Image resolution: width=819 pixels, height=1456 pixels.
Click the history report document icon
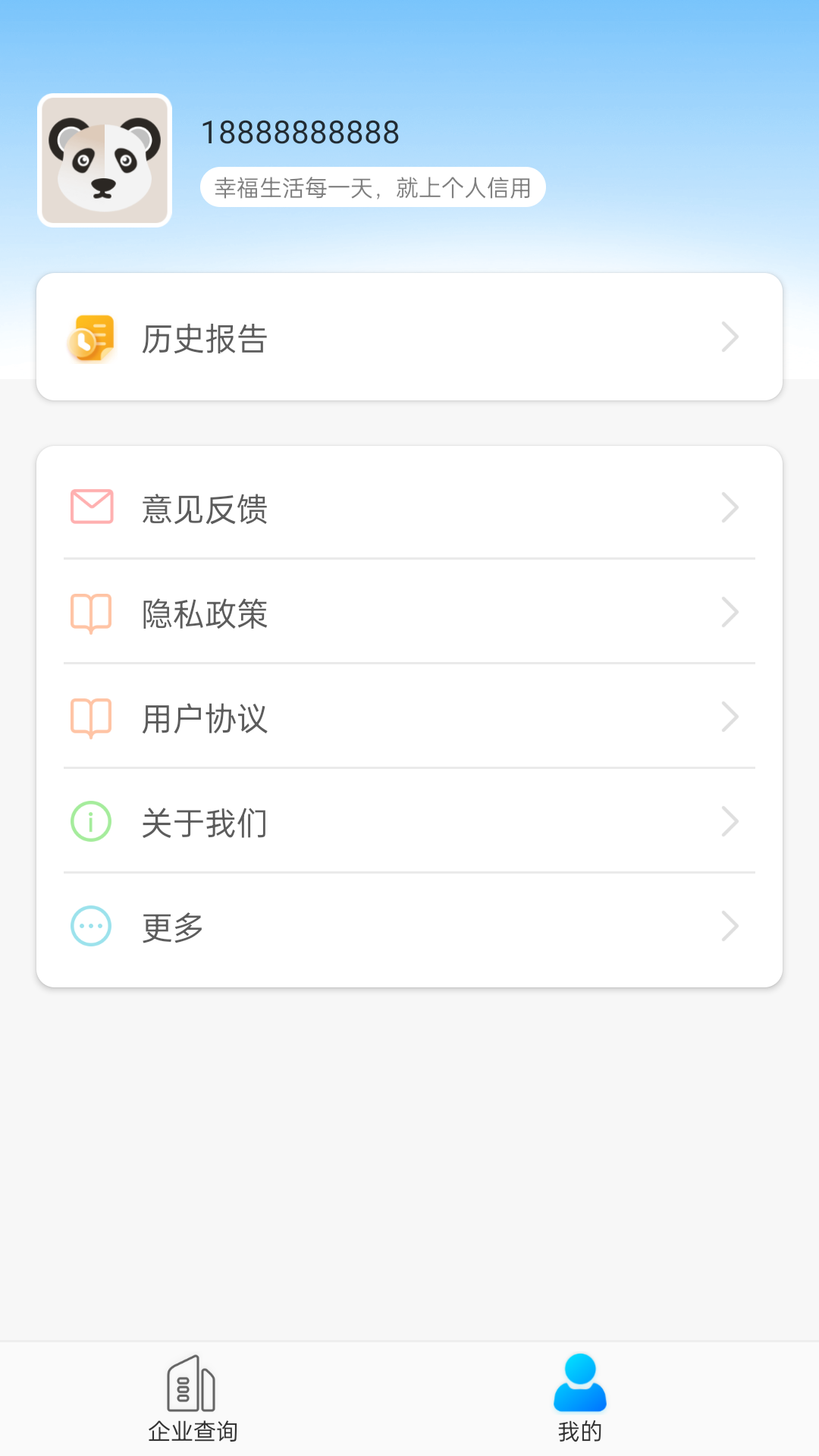click(x=92, y=337)
